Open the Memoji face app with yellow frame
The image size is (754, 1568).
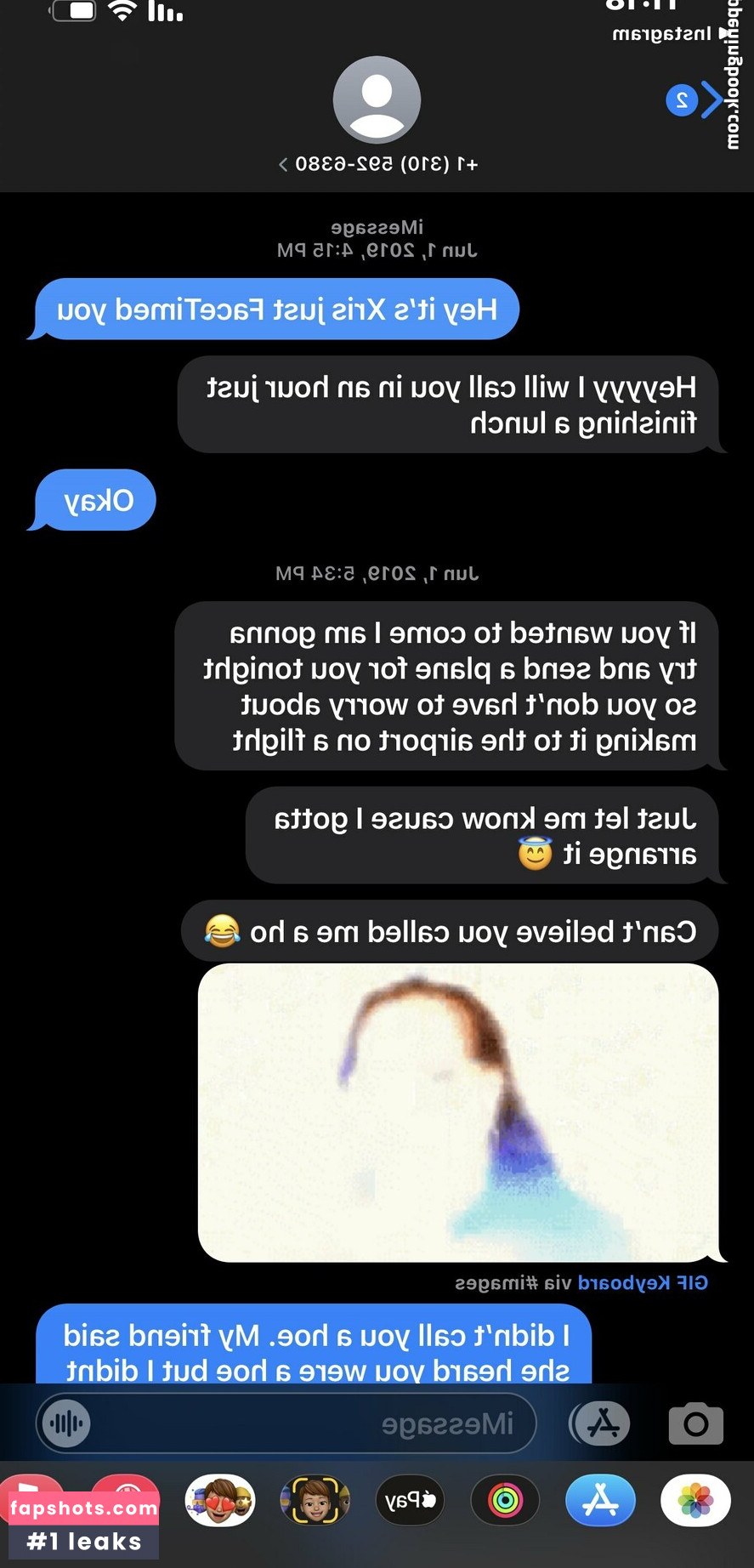315,1501
